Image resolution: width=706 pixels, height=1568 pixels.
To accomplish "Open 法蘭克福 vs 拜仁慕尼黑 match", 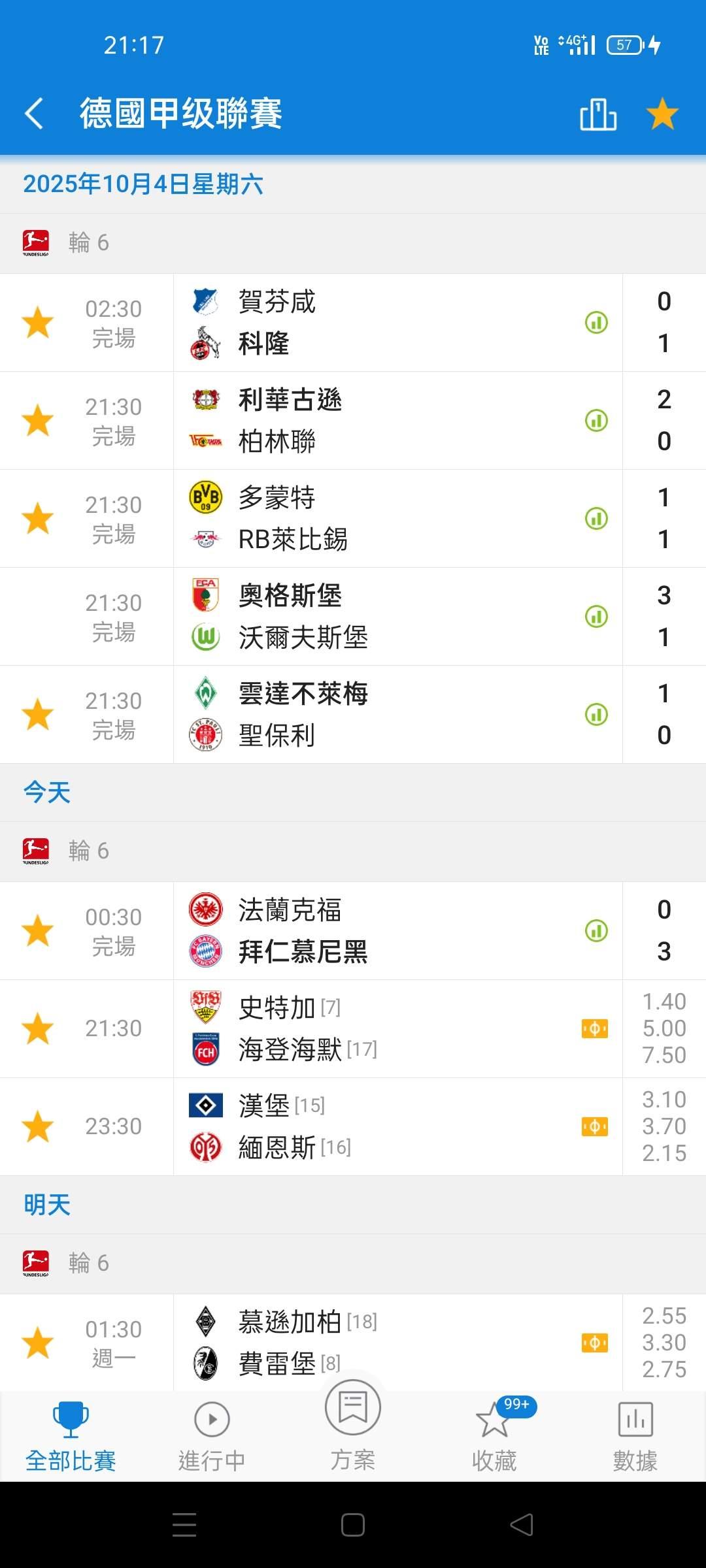I will 392,931.
